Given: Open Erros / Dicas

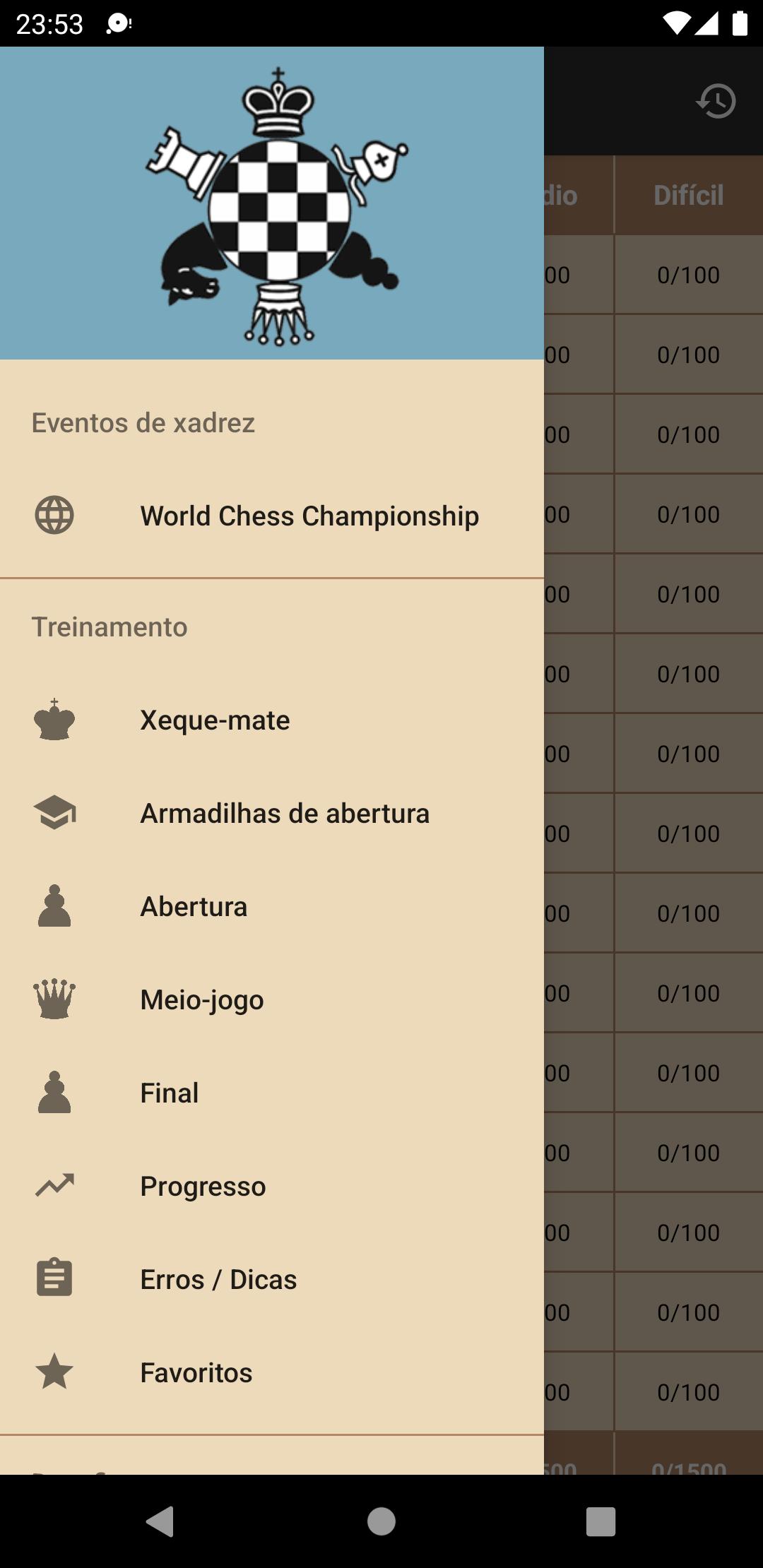Looking at the screenshot, I should click(x=272, y=1280).
